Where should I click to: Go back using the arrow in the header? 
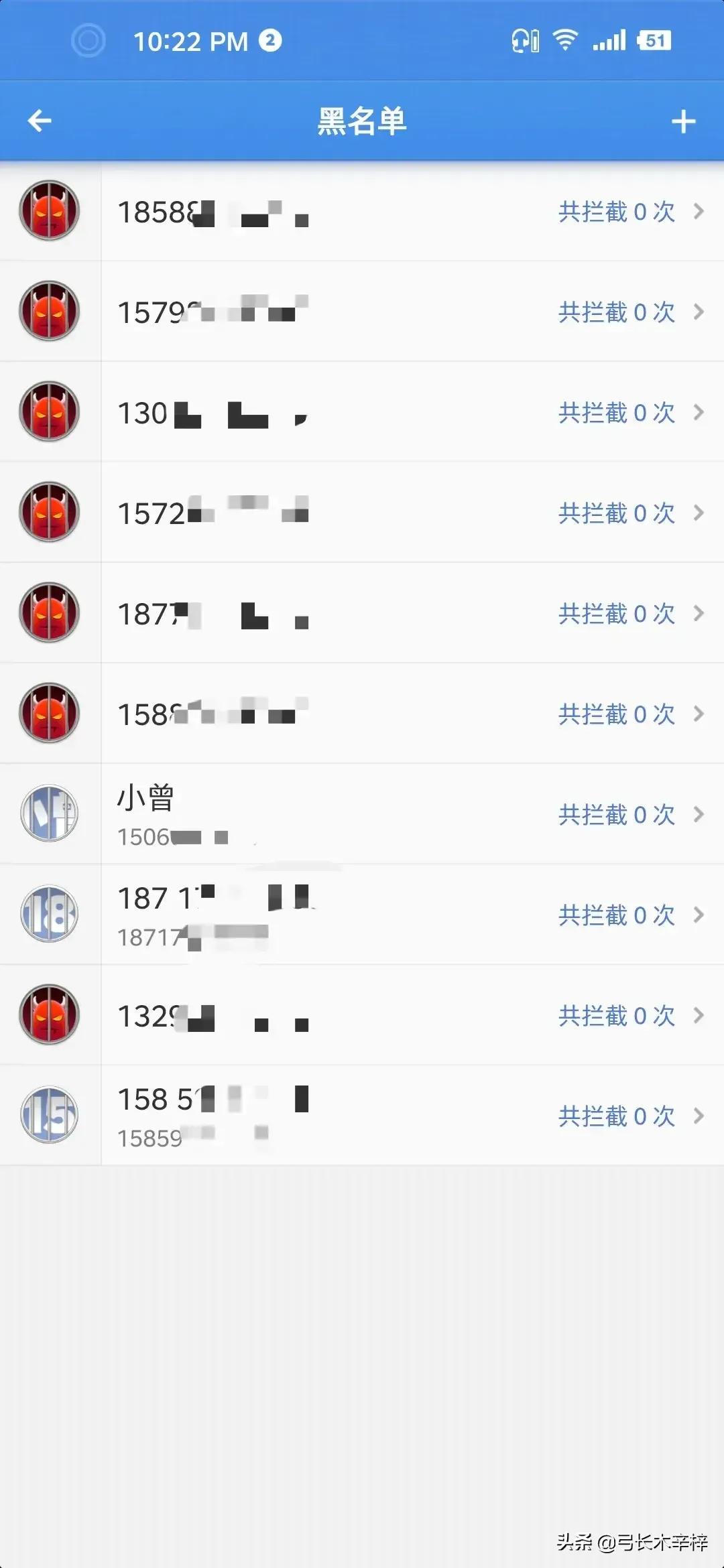(x=38, y=121)
